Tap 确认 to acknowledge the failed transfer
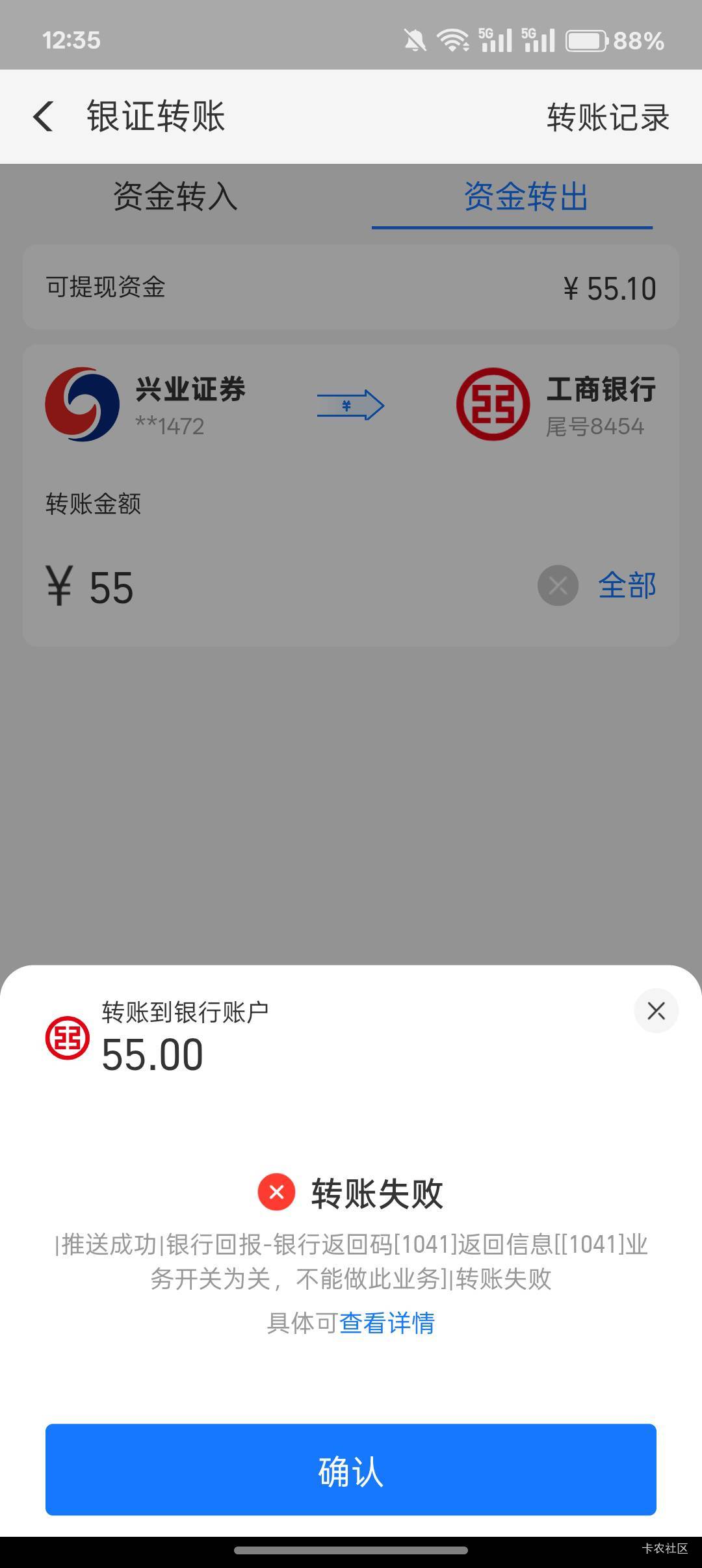 pos(350,1469)
